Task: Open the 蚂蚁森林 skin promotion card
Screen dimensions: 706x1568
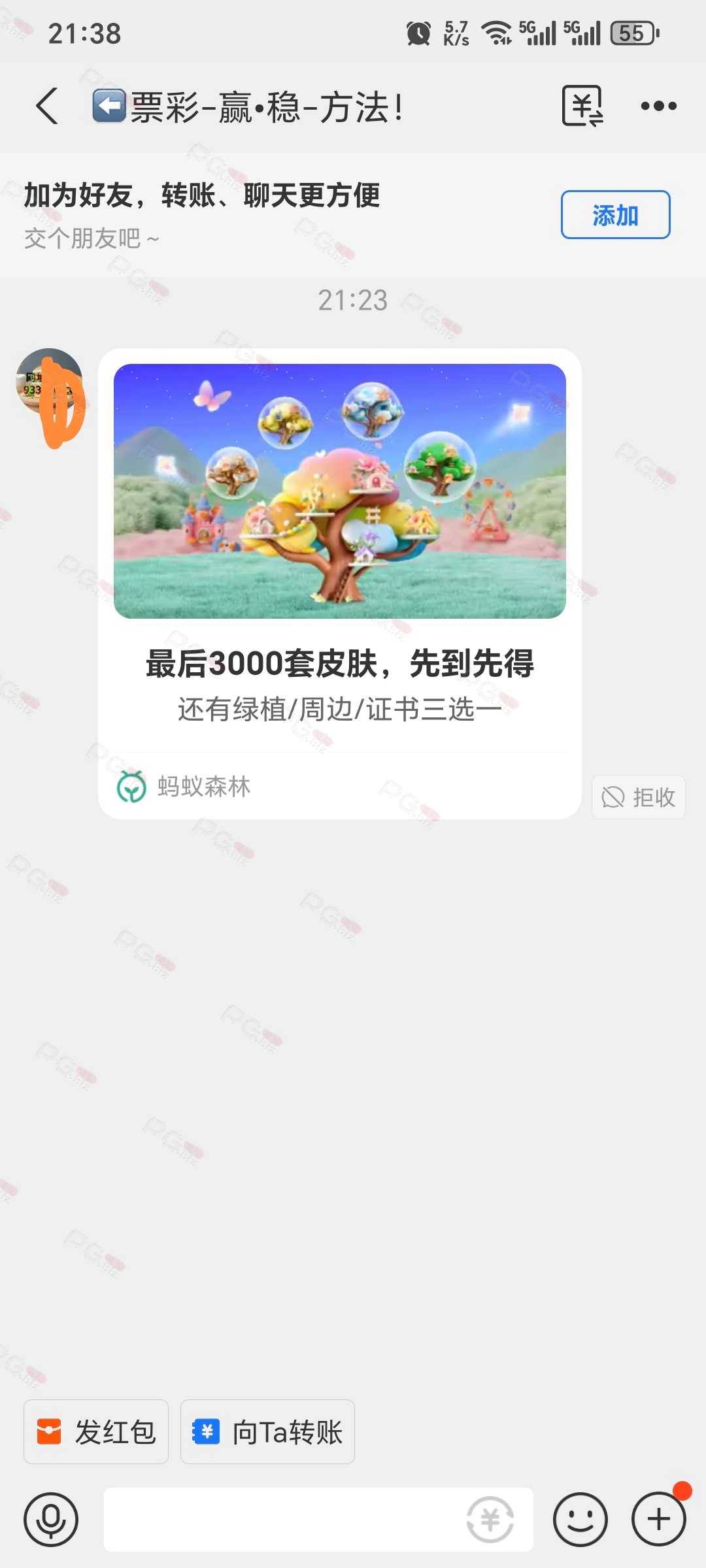Action: 339,583
